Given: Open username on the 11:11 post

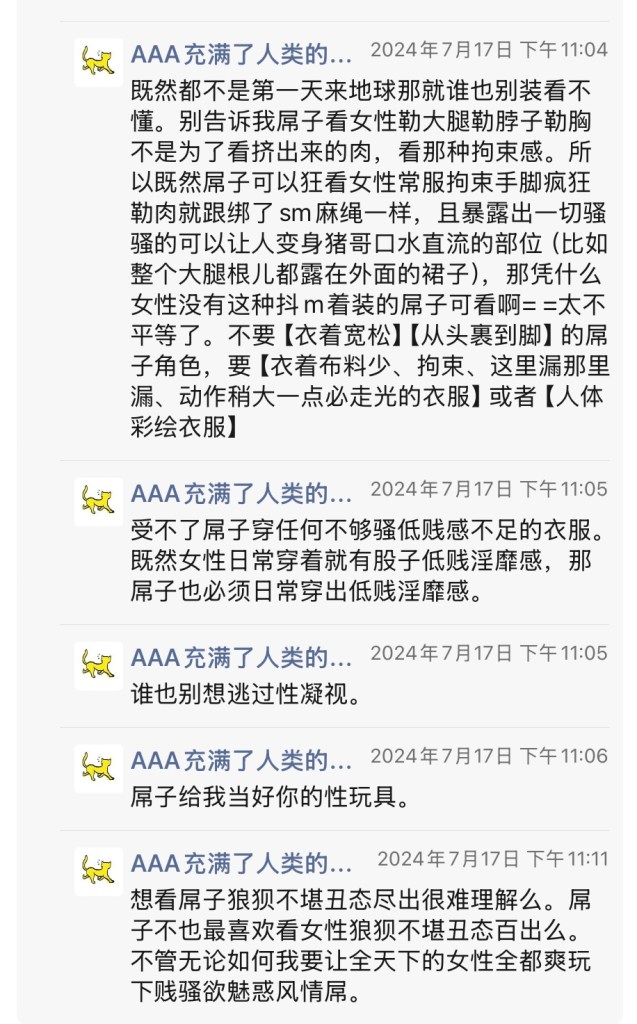Looking at the screenshot, I should click(241, 862).
